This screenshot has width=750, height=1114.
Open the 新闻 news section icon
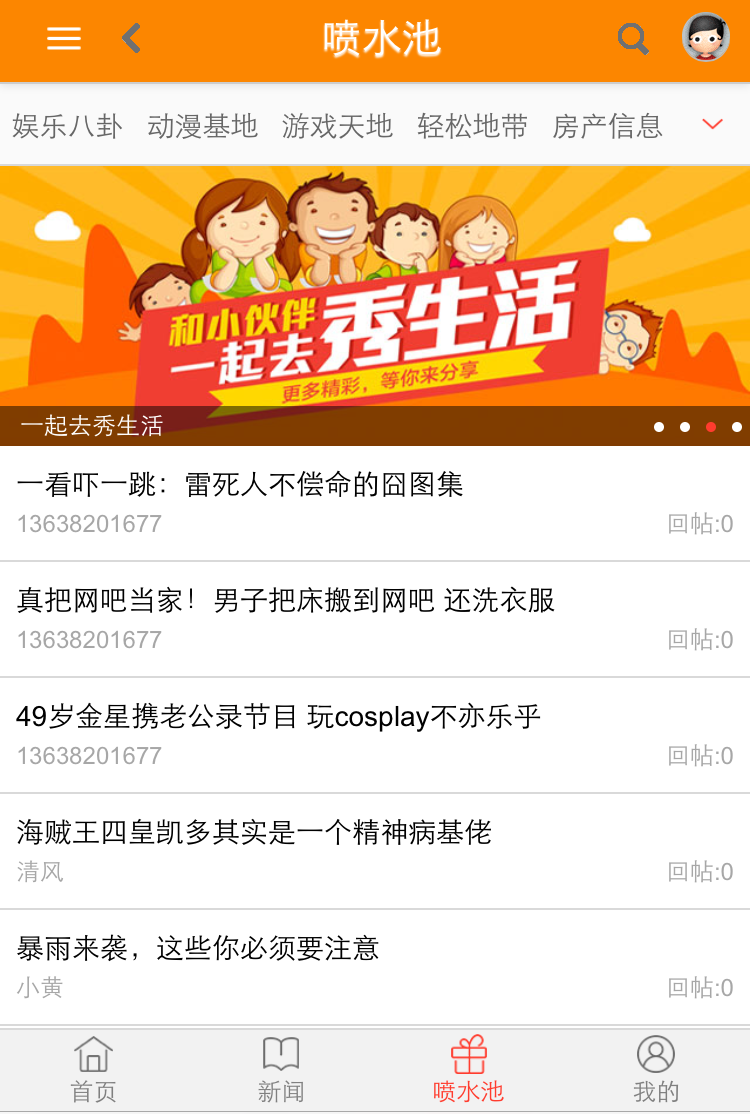point(280,1067)
